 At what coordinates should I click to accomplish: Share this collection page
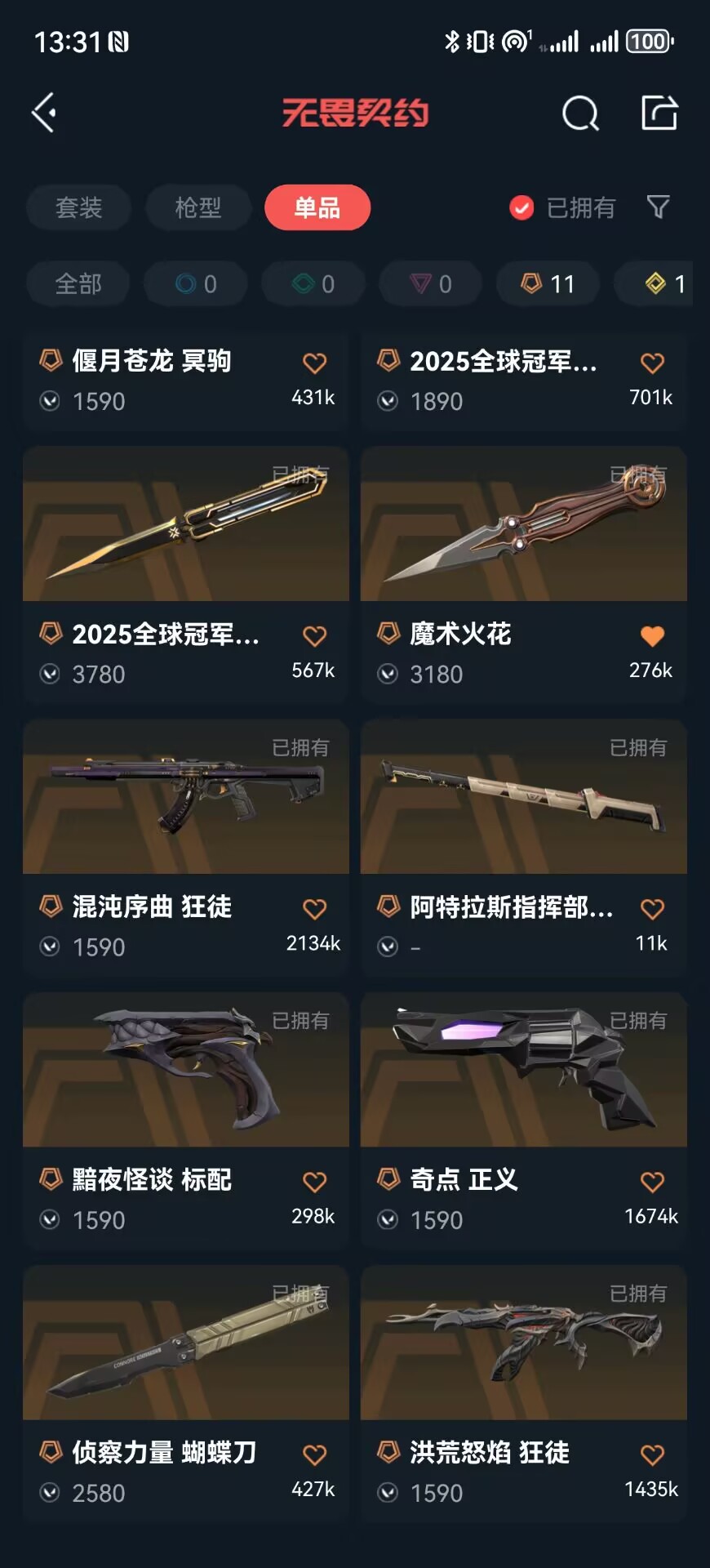click(659, 113)
